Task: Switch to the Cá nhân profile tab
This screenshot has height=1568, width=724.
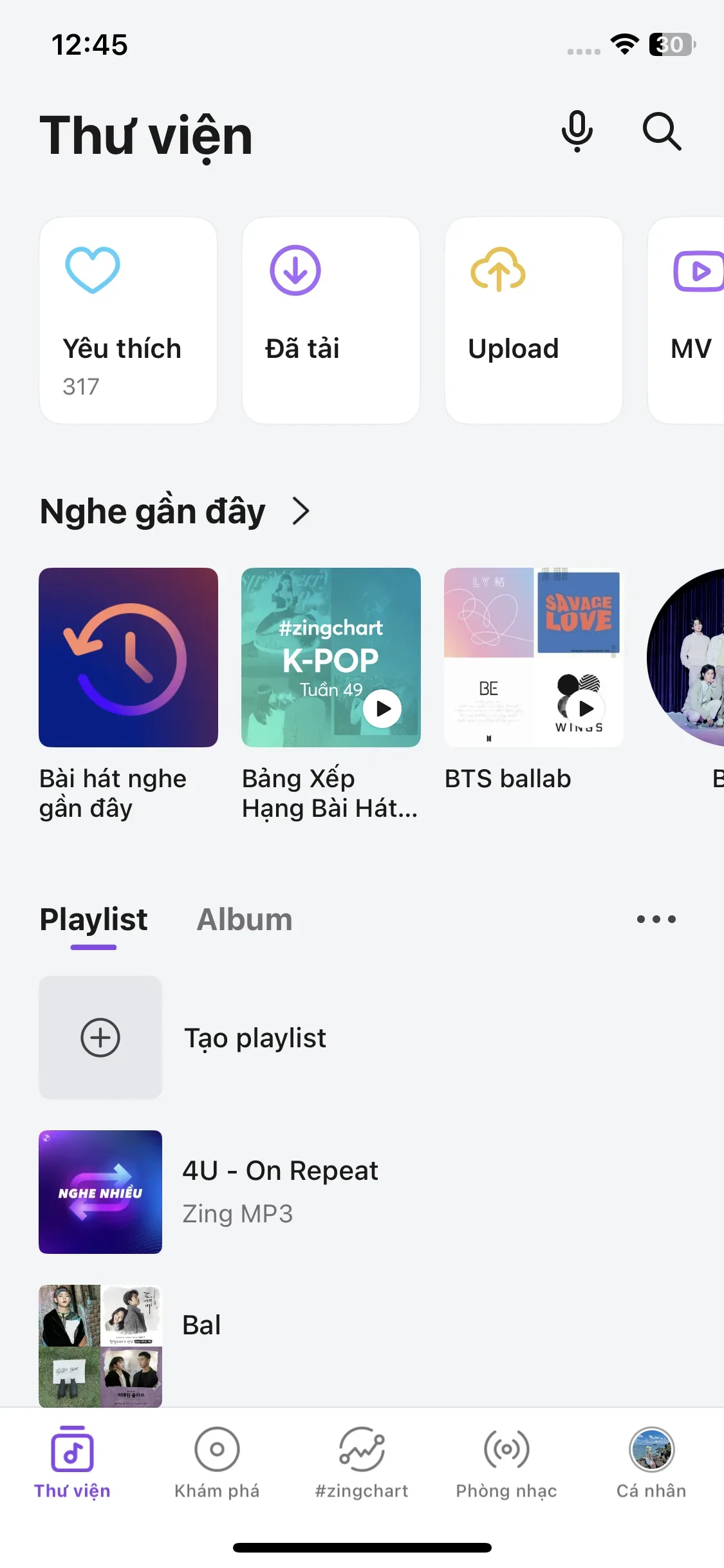Action: pyautogui.click(x=651, y=1462)
